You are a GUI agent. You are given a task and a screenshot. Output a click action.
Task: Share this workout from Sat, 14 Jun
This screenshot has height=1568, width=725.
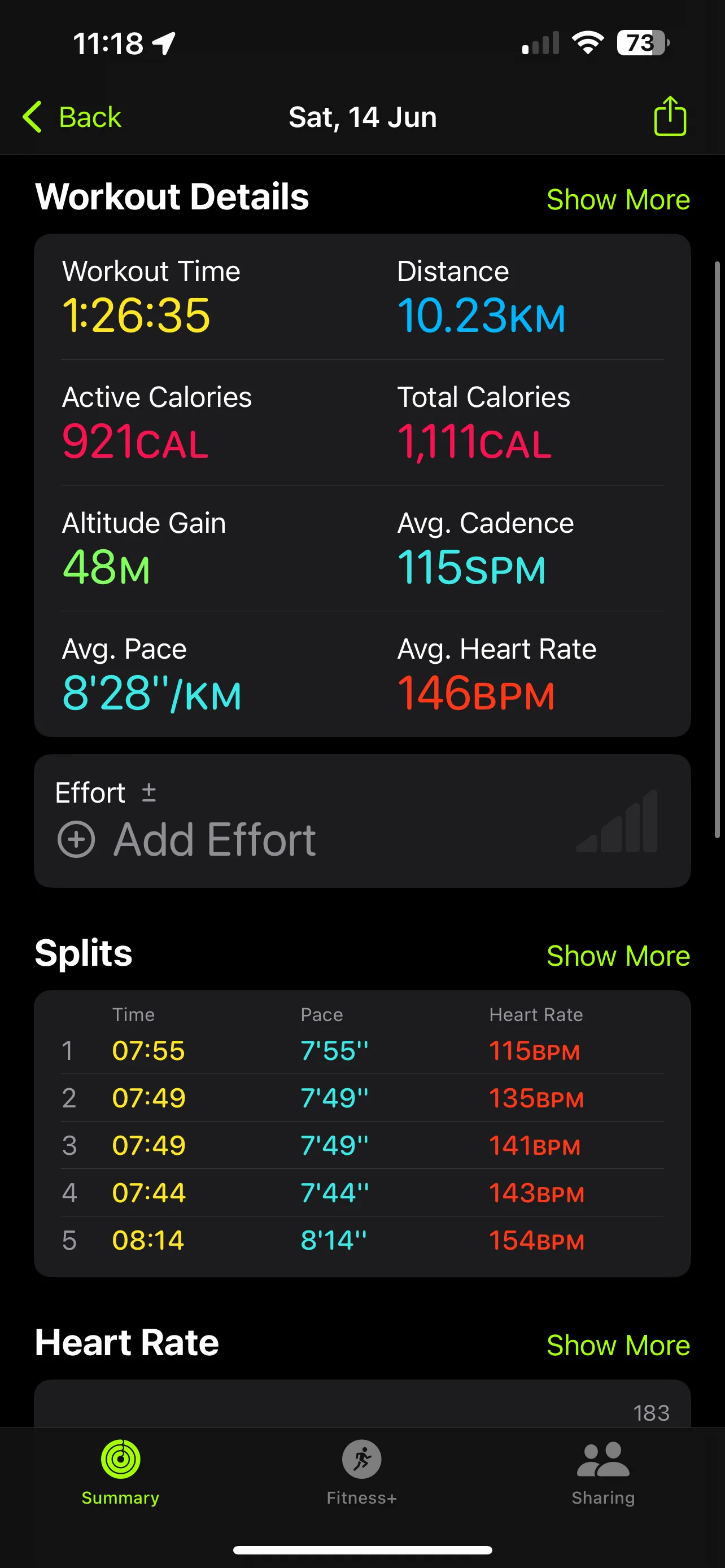(670, 116)
